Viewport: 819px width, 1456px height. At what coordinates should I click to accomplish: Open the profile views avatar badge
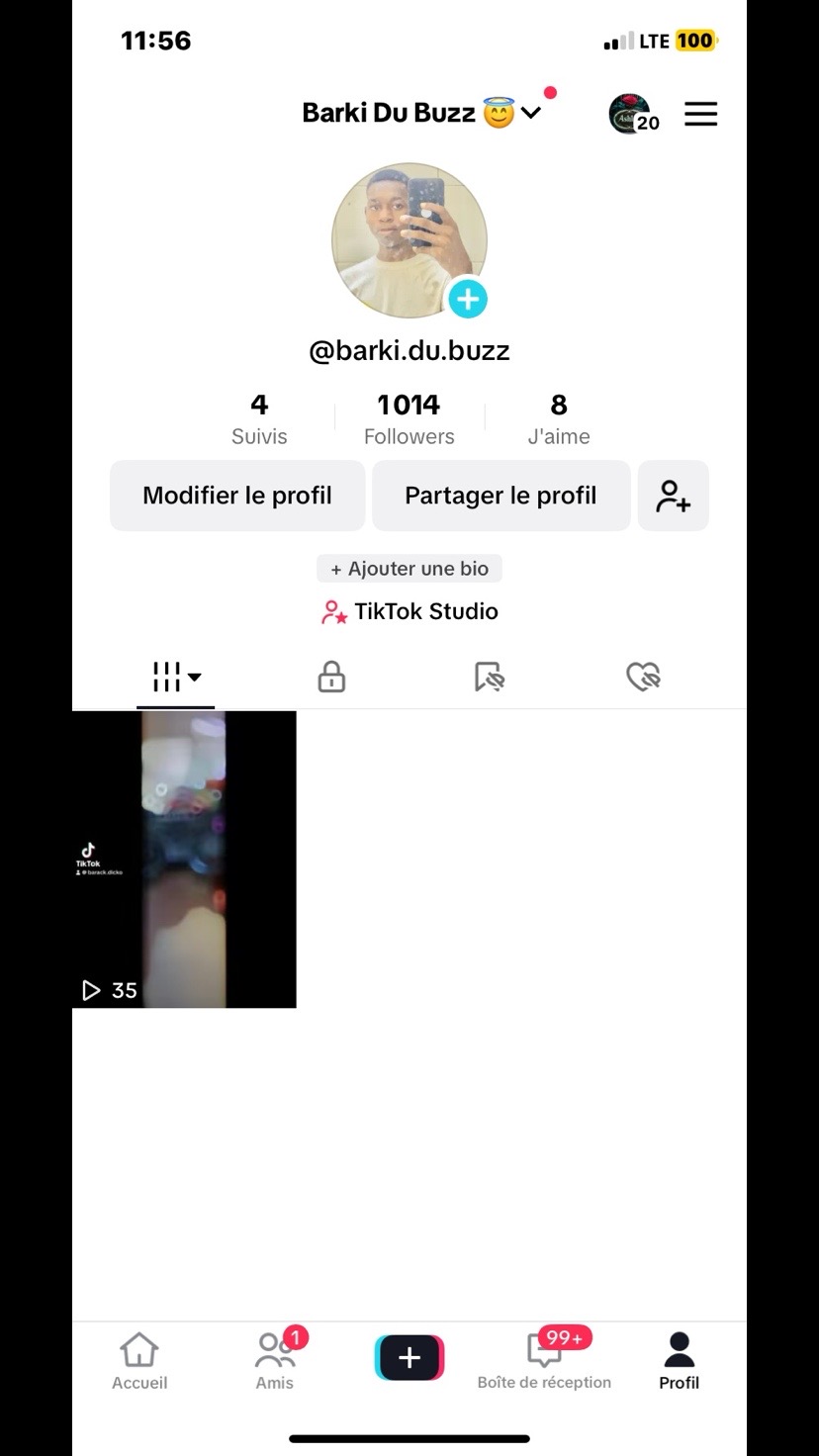[x=630, y=115]
